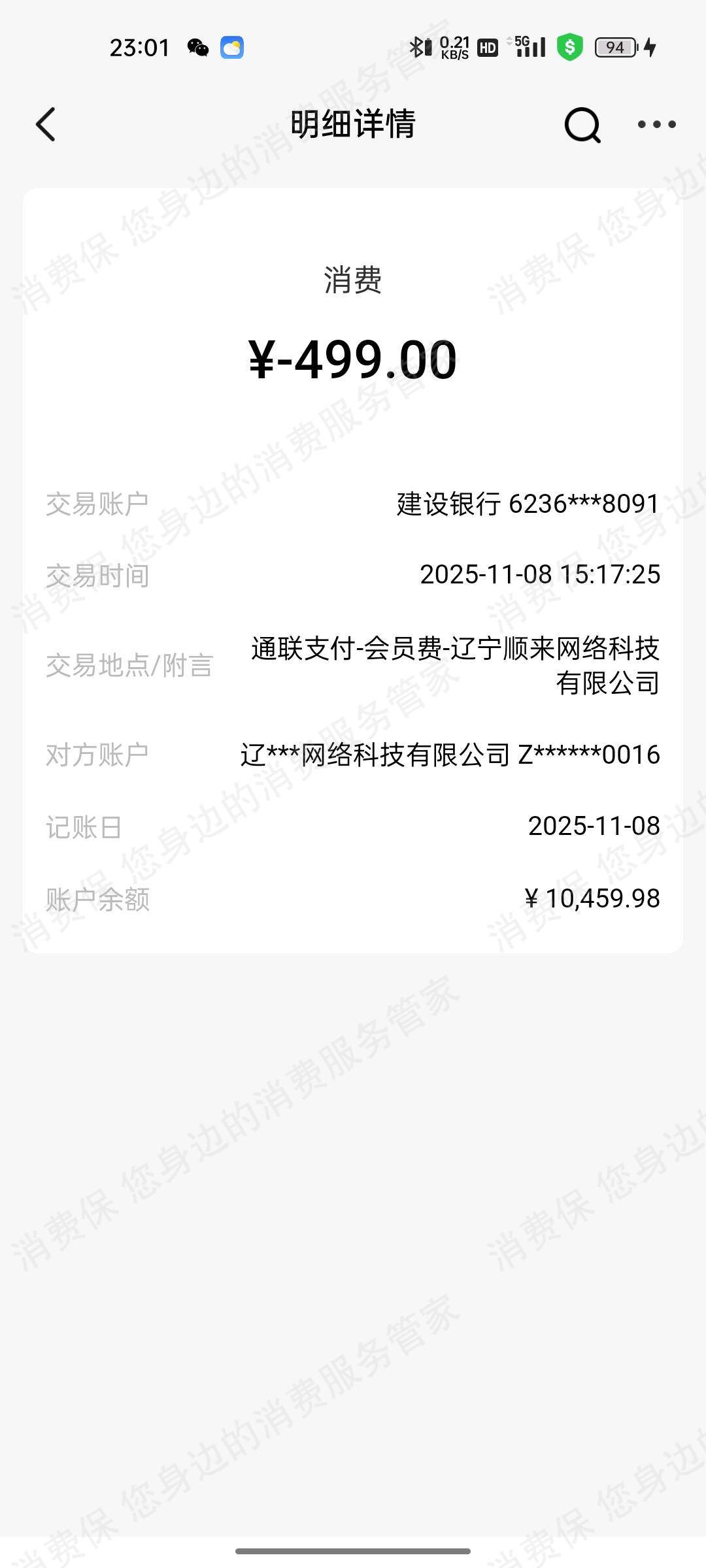Tap the back arrow to return
Viewport: 706px width, 1568px height.
[44, 124]
